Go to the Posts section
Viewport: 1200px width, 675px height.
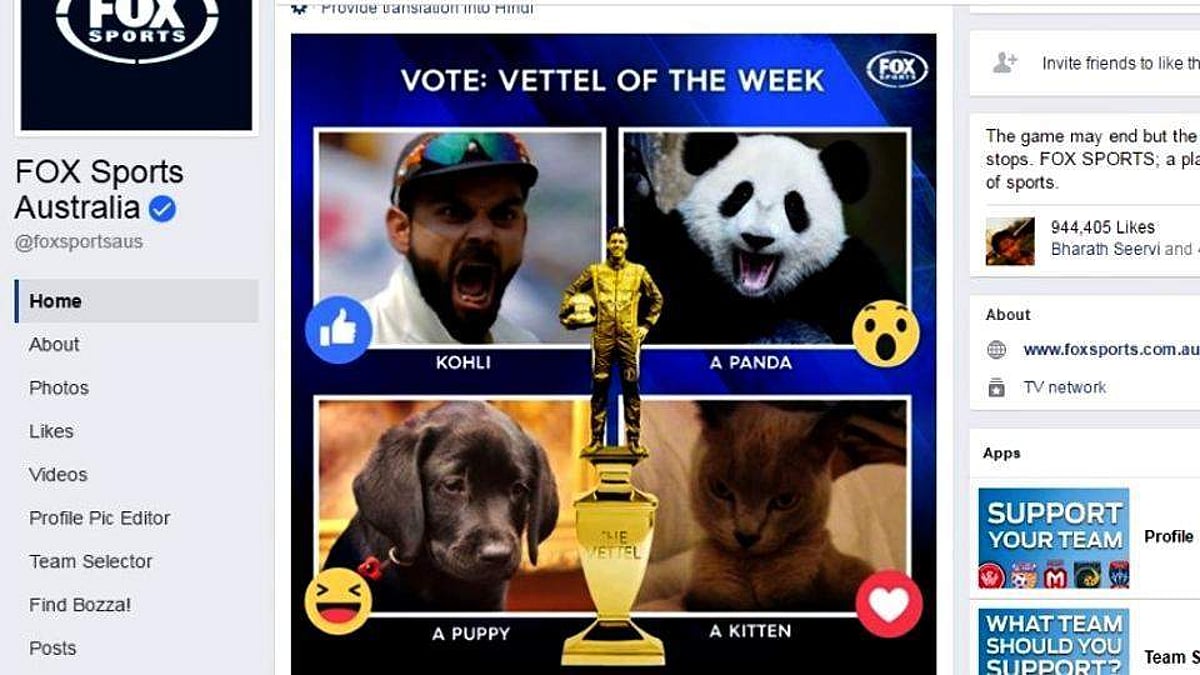pyautogui.click(x=52, y=648)
